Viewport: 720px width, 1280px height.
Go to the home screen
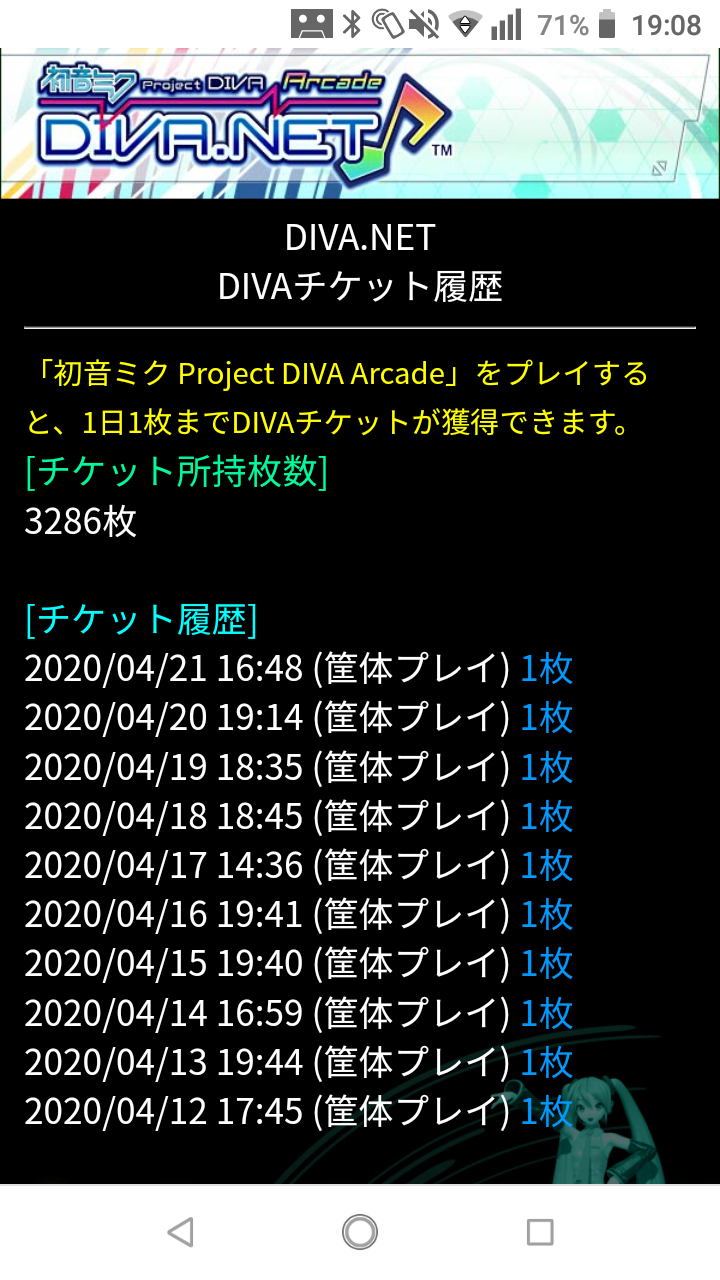pos(360,1232)
